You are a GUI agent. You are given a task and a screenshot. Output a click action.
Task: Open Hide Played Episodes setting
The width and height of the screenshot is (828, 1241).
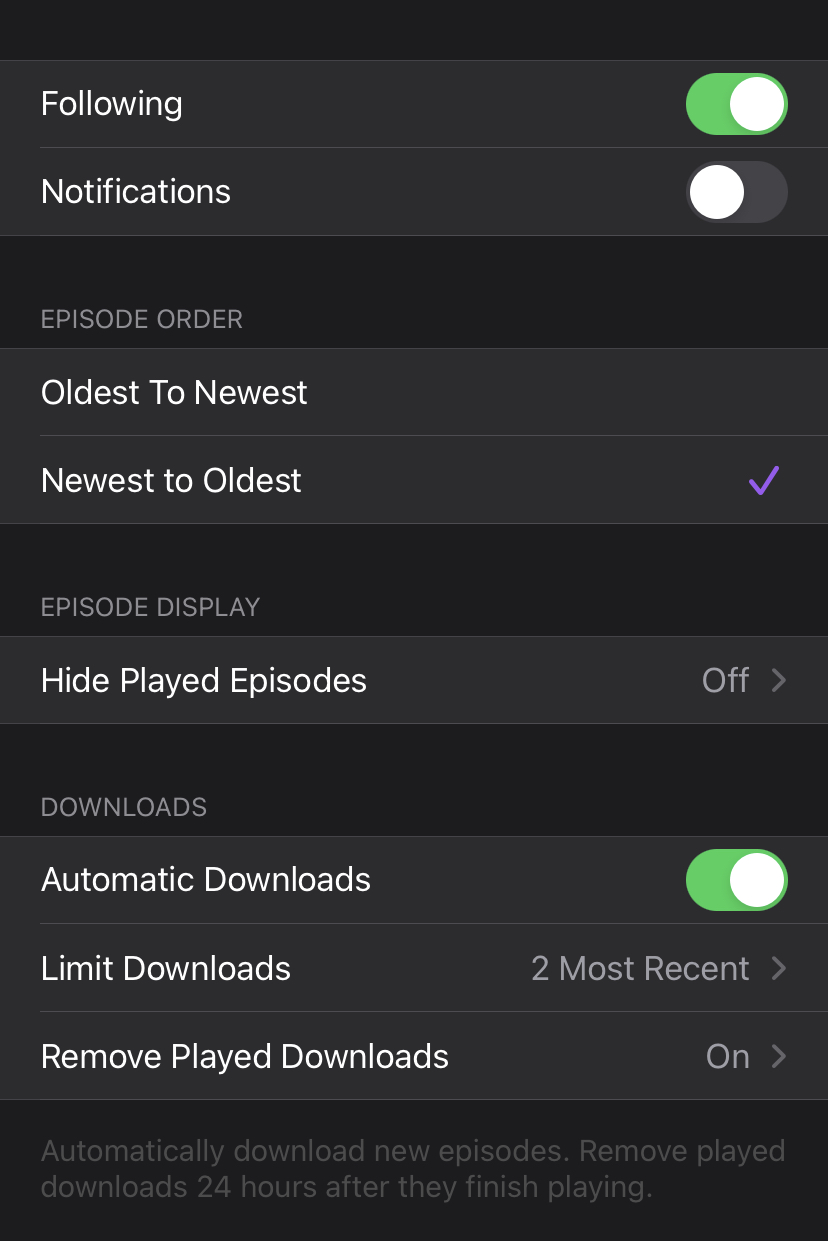pyautogui.click(x=414, y=680)
